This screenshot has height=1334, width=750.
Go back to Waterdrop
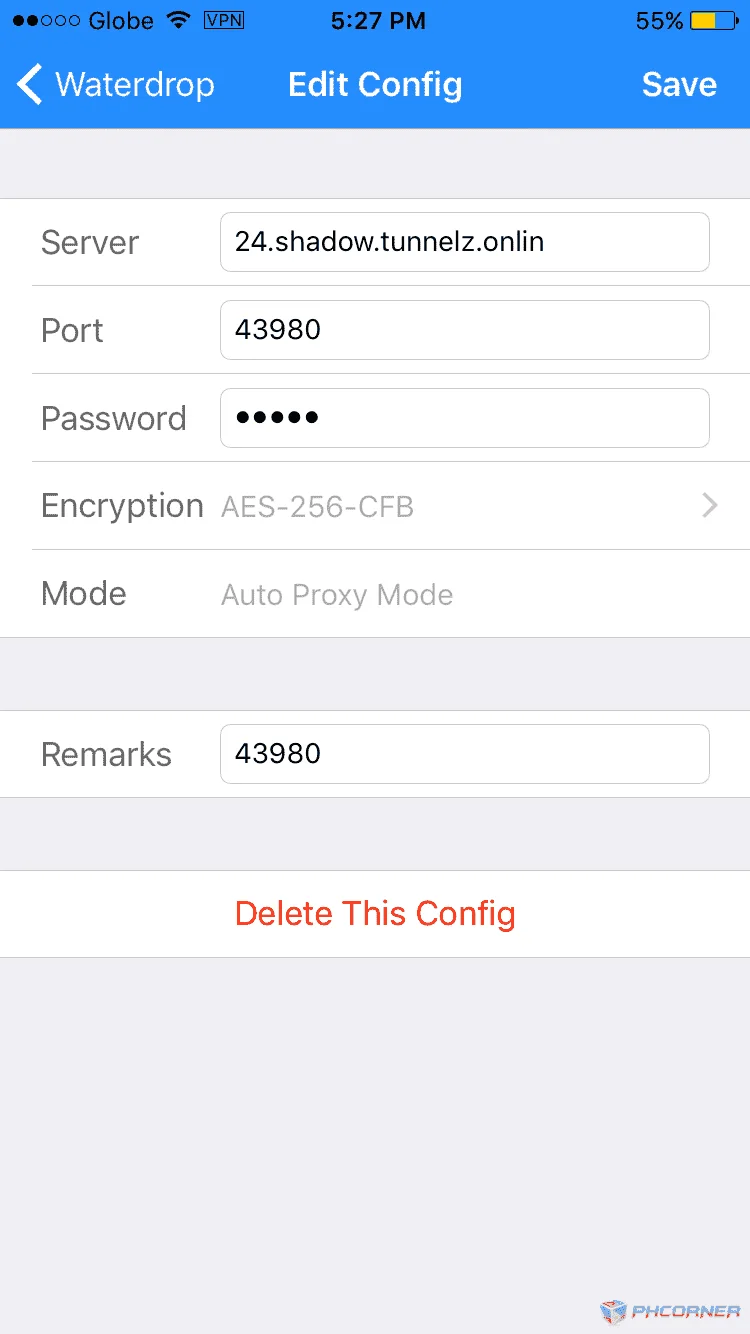115,85
